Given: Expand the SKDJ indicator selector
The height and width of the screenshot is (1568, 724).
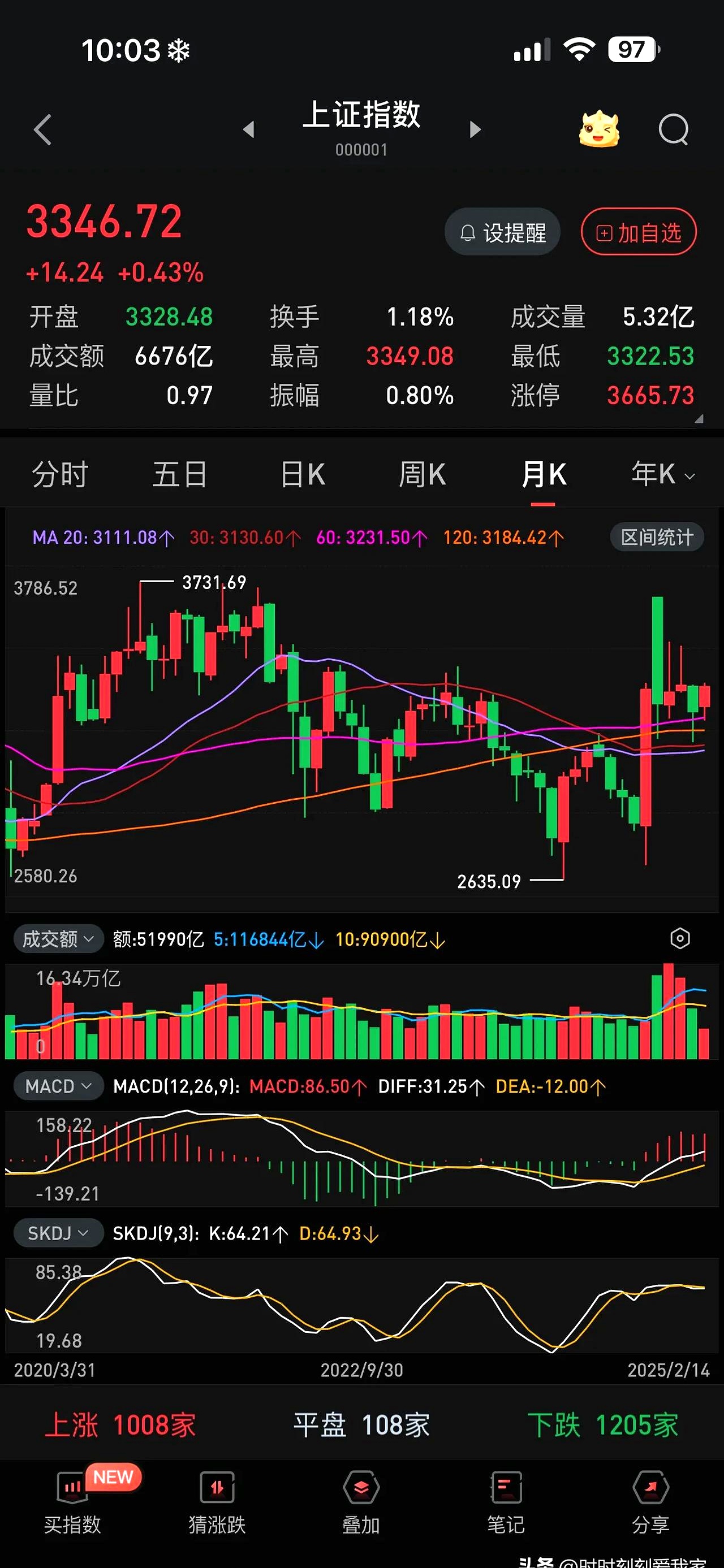Looking at the screenshot, I should (58, 1233).
